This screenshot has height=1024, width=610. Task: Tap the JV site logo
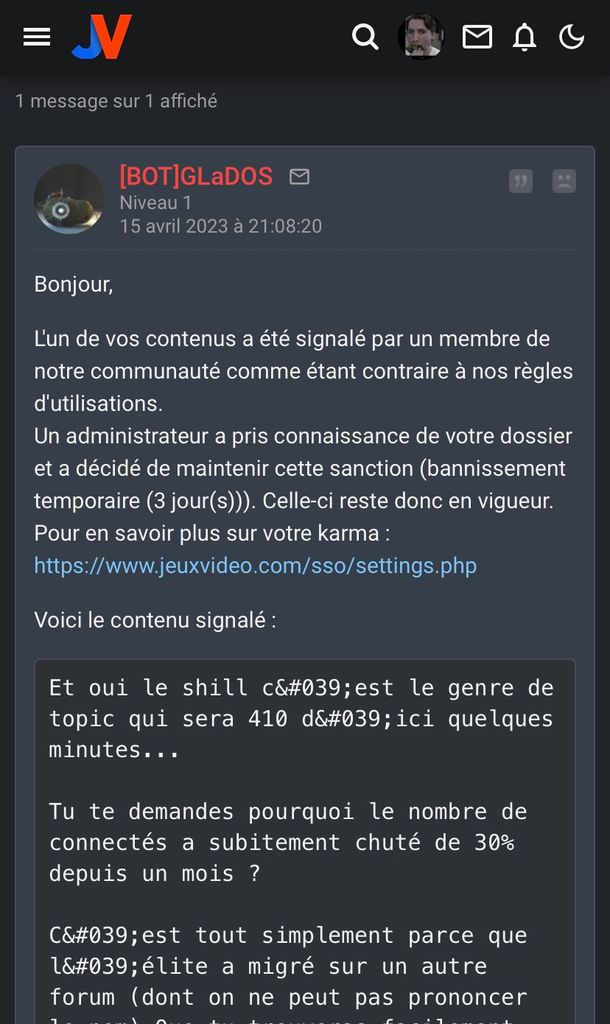tap(102, 37)
